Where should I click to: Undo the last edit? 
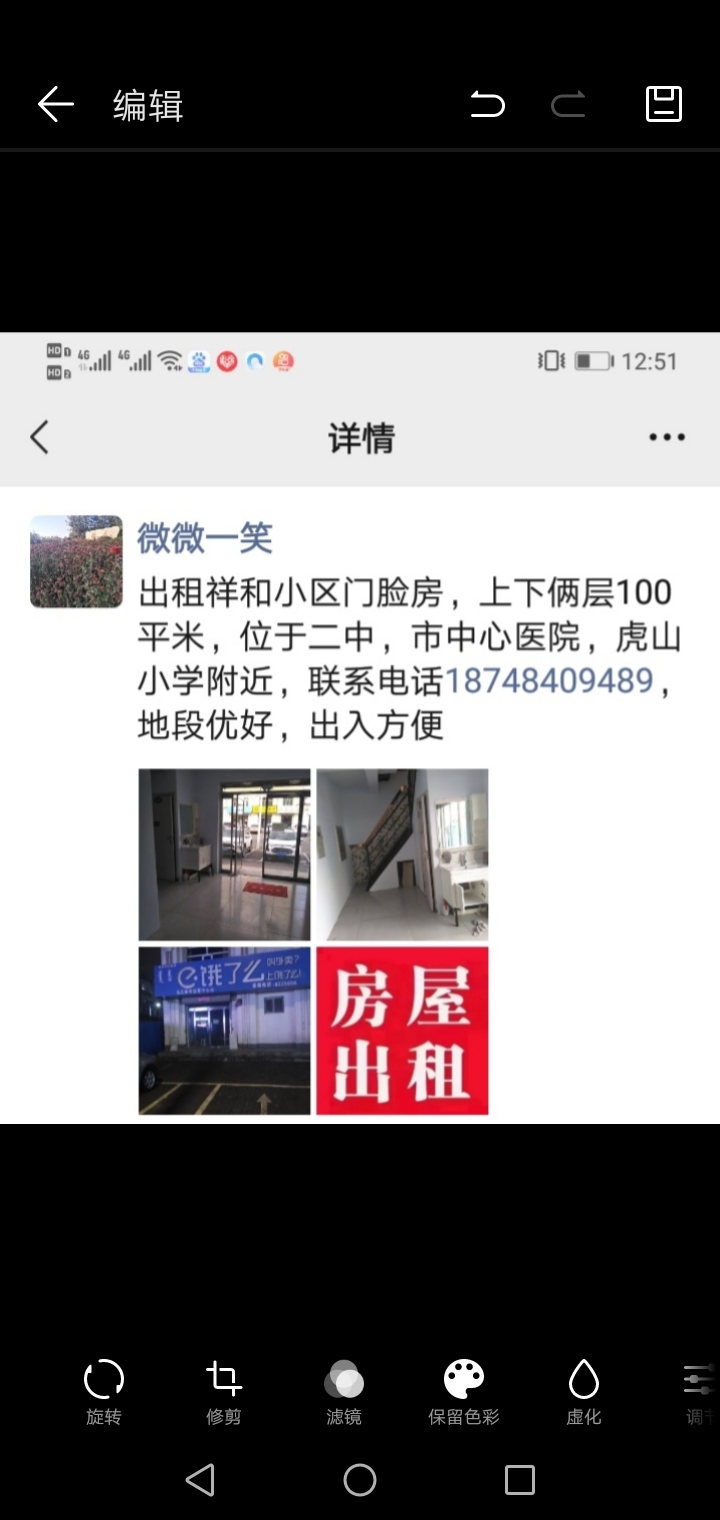tap(488, 104)
